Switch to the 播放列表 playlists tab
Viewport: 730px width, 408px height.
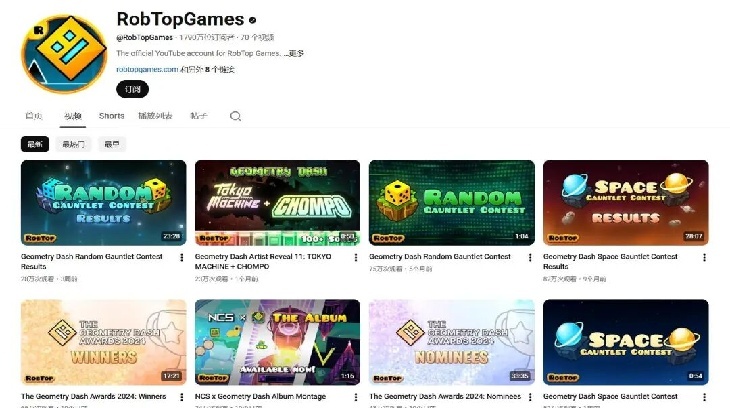tap(155, 116)
